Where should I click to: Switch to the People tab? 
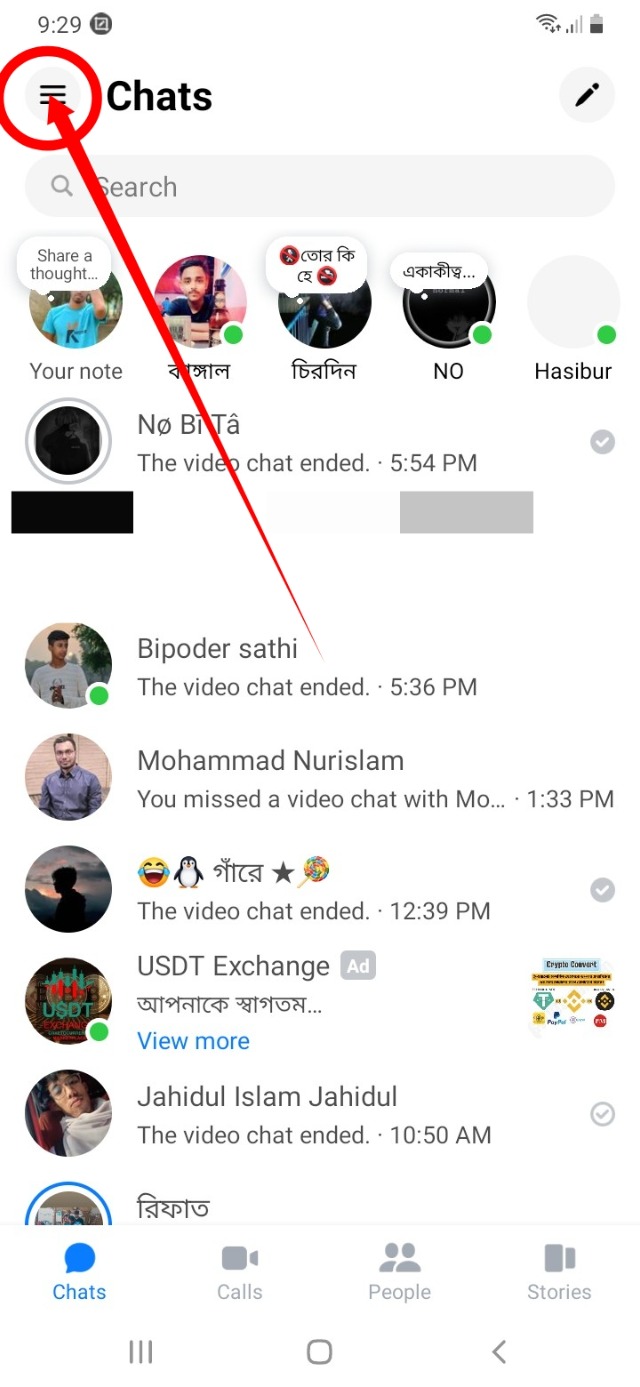pos(399,1272)
